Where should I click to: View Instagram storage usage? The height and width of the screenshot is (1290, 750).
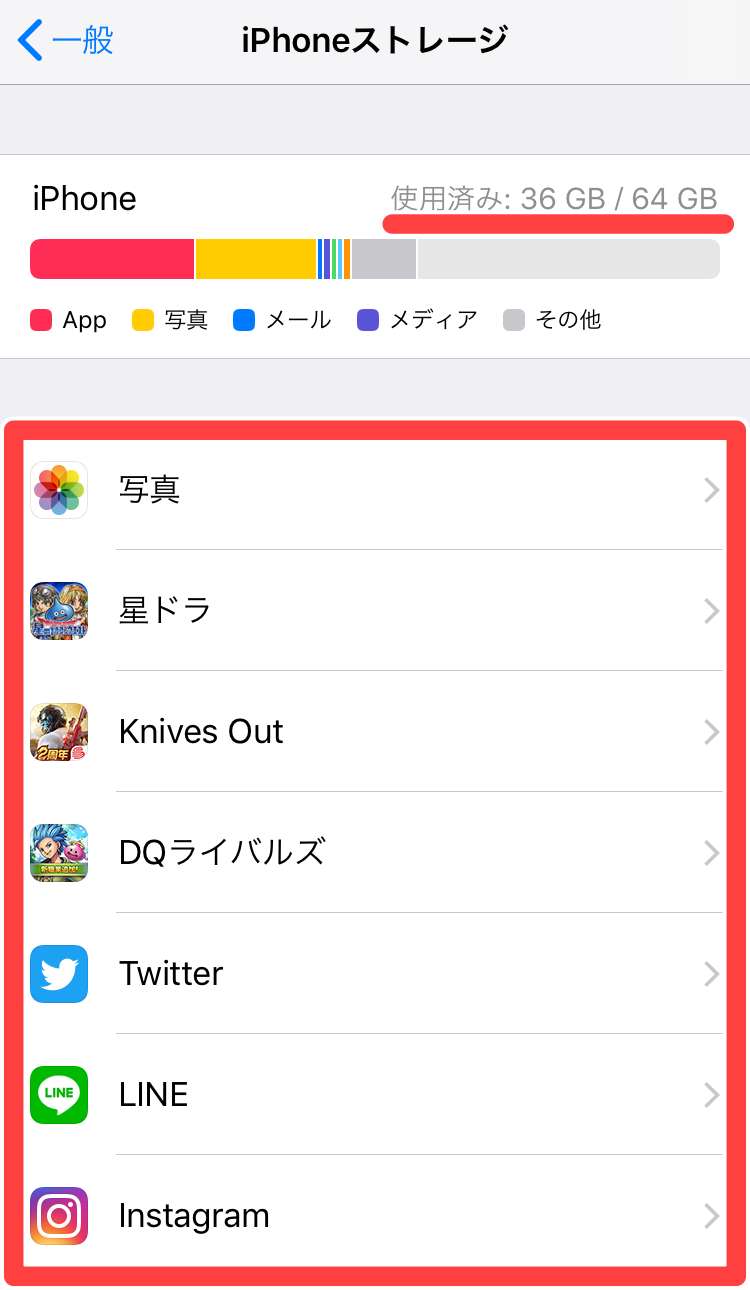point(375,1216)
